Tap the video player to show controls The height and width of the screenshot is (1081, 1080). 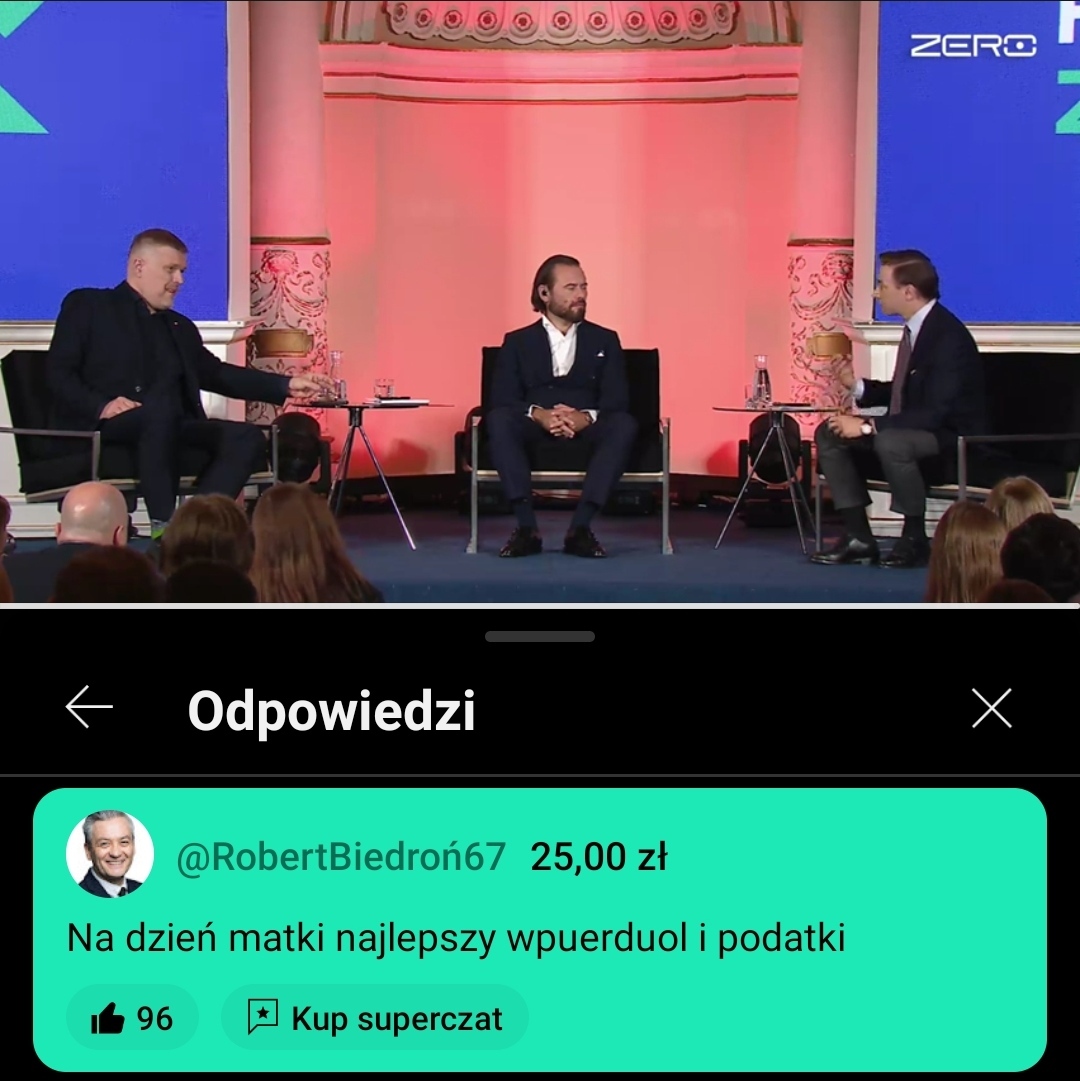(540, 300)
